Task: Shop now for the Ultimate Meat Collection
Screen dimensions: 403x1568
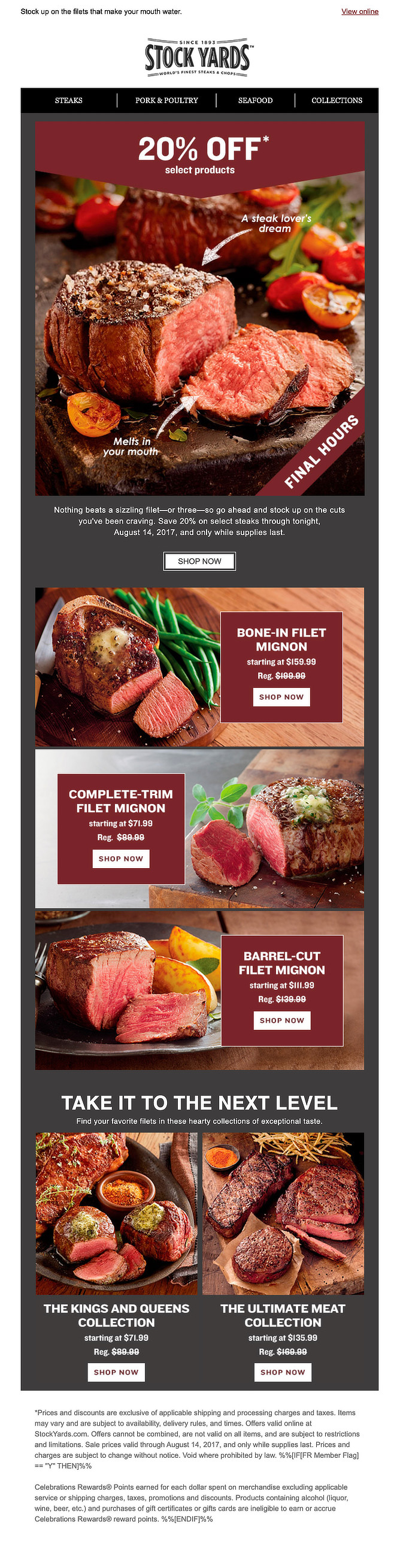Action: (283, 1373)
